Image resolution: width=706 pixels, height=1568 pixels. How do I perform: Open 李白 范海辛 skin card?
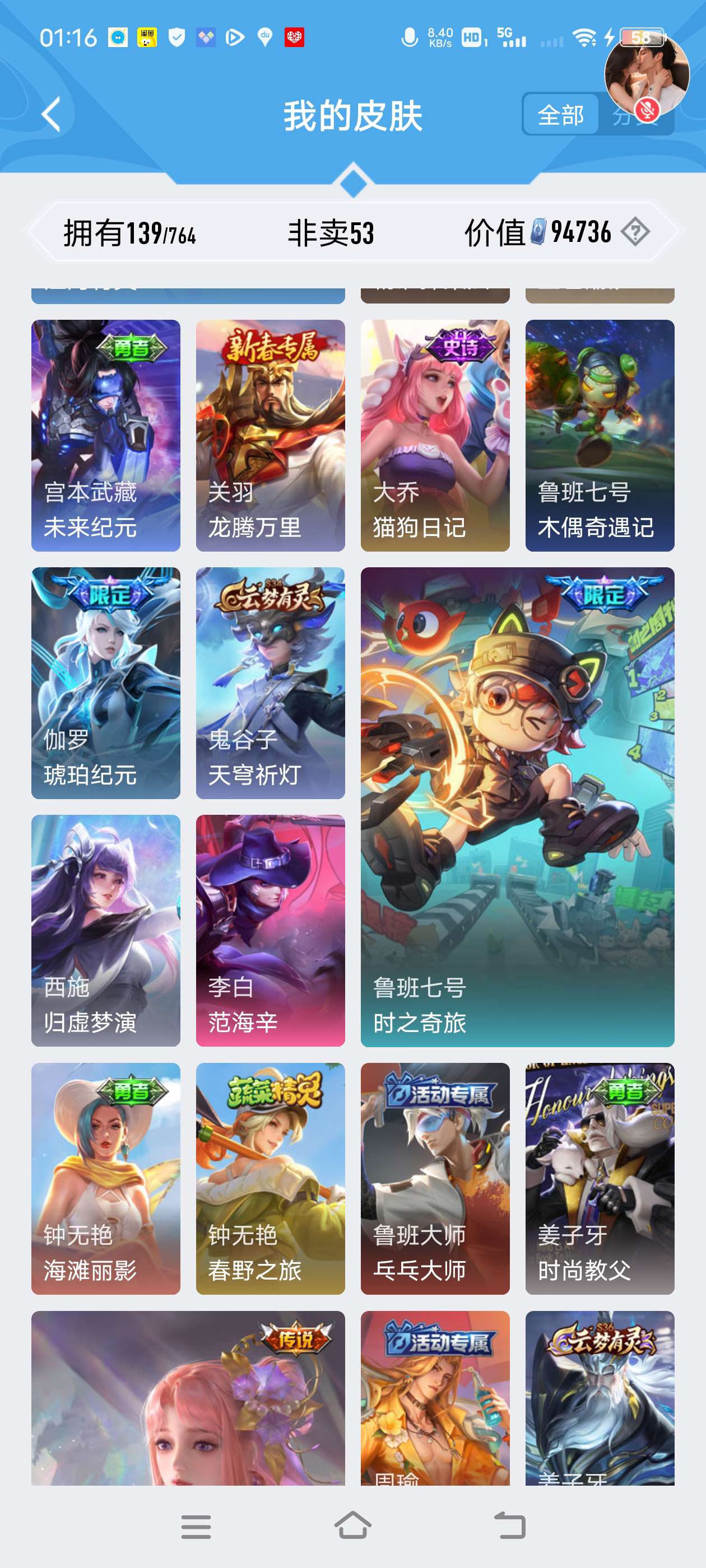(270, 930)
